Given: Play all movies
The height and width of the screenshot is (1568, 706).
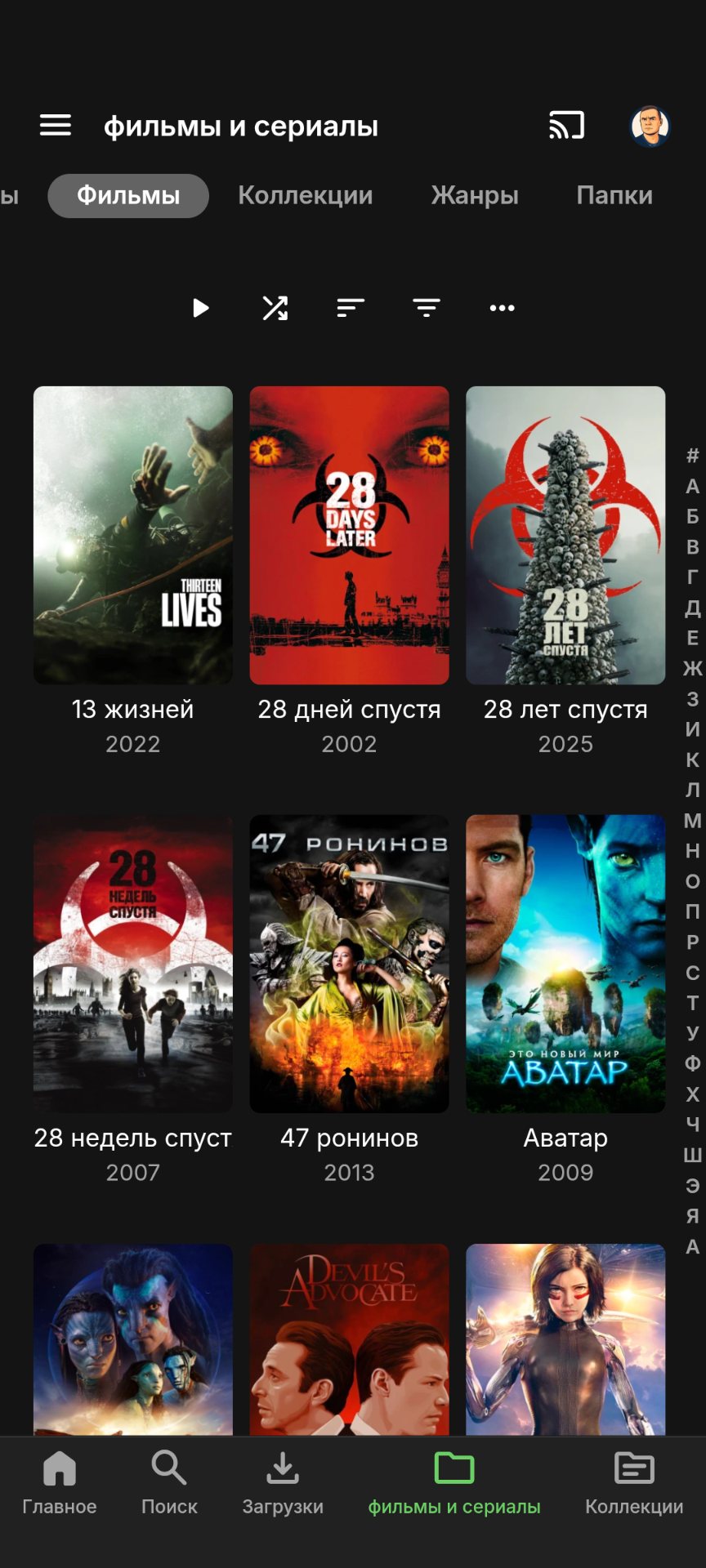Looking at the screenshot, I should point(200,308).
